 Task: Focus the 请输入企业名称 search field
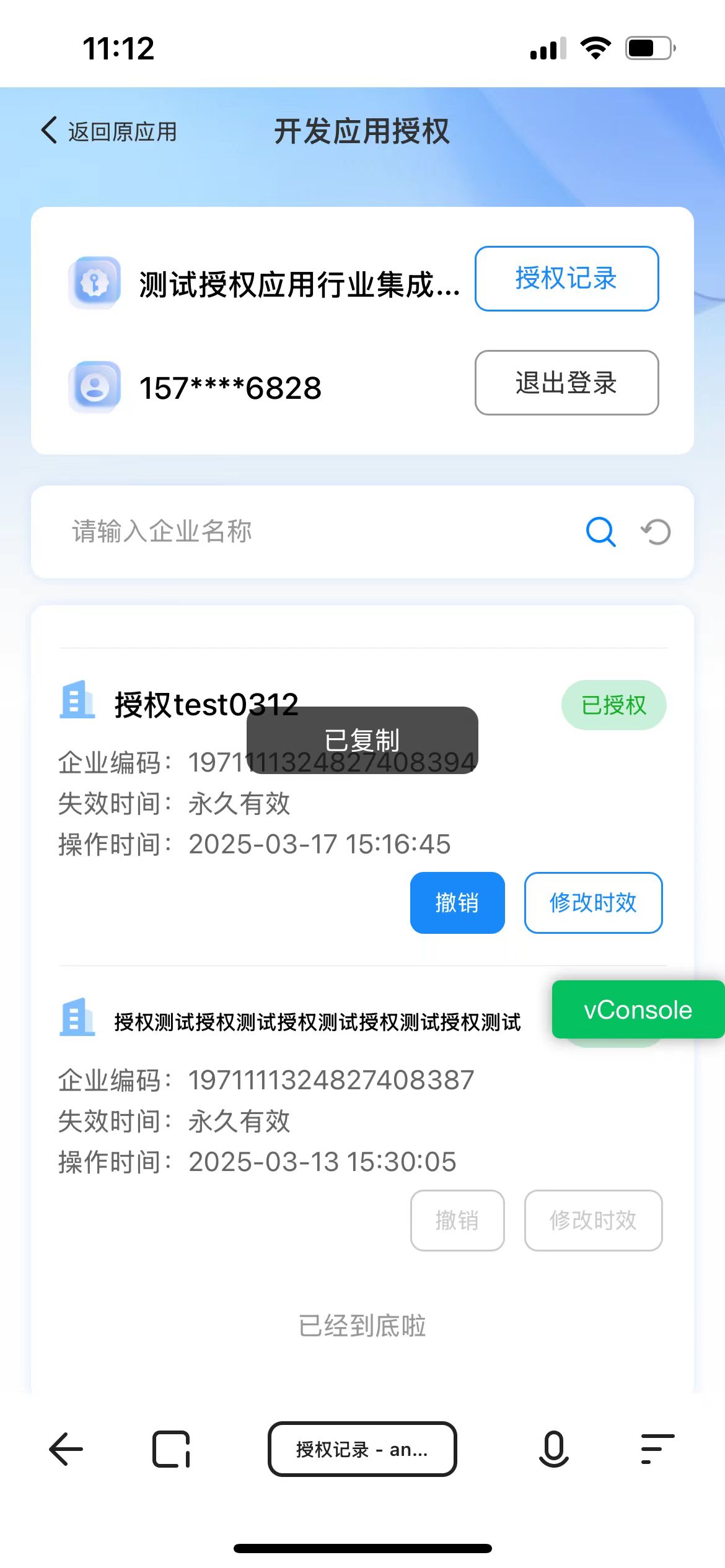coord(310,531)
